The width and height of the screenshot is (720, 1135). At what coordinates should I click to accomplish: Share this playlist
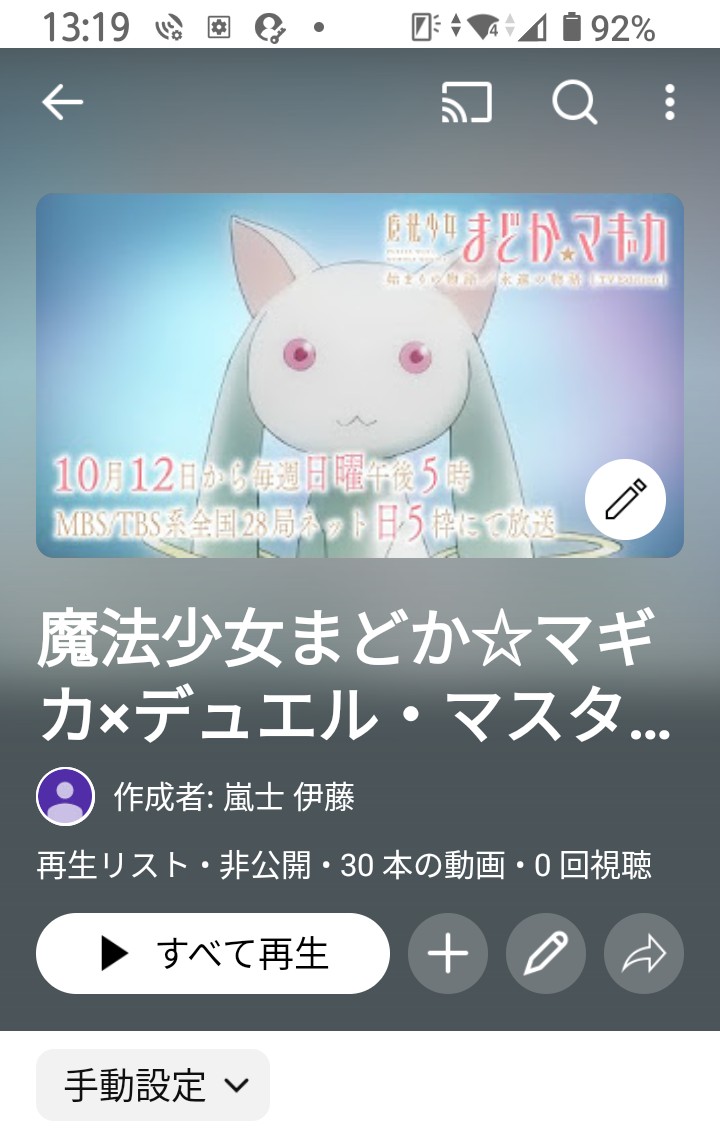644,954
